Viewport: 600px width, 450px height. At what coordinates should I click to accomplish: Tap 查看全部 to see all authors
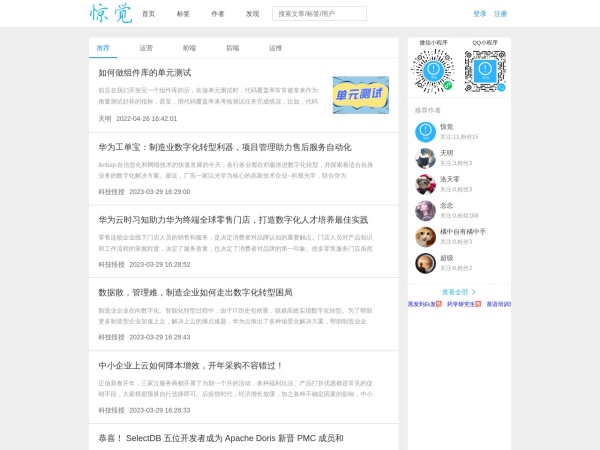coord(456,292)
